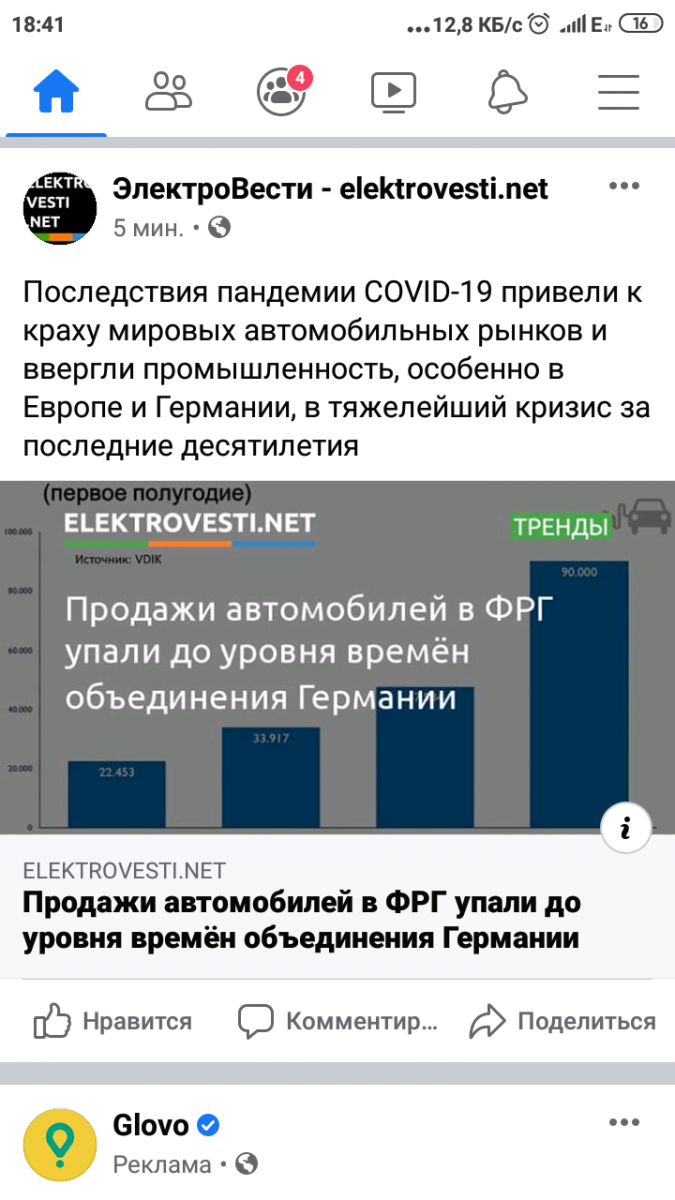Viewport: 675px width, 1200px height.
Task: Comment on the ЭлектроВести post
Action: (x=338, y=1021)
